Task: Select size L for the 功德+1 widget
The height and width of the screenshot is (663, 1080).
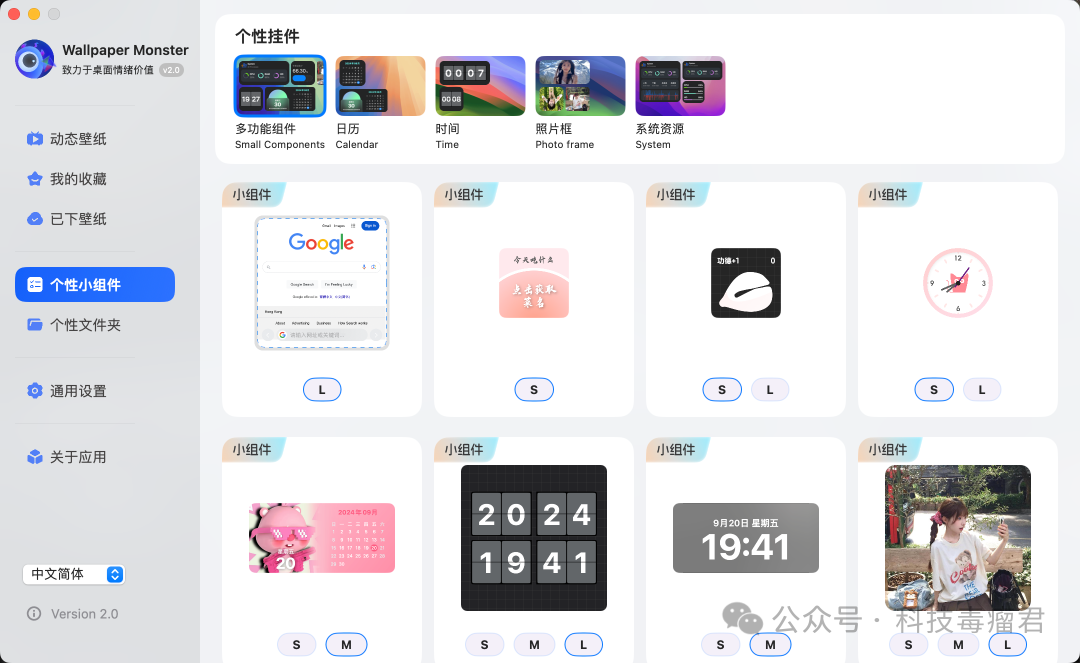Action: coord(770,390)
